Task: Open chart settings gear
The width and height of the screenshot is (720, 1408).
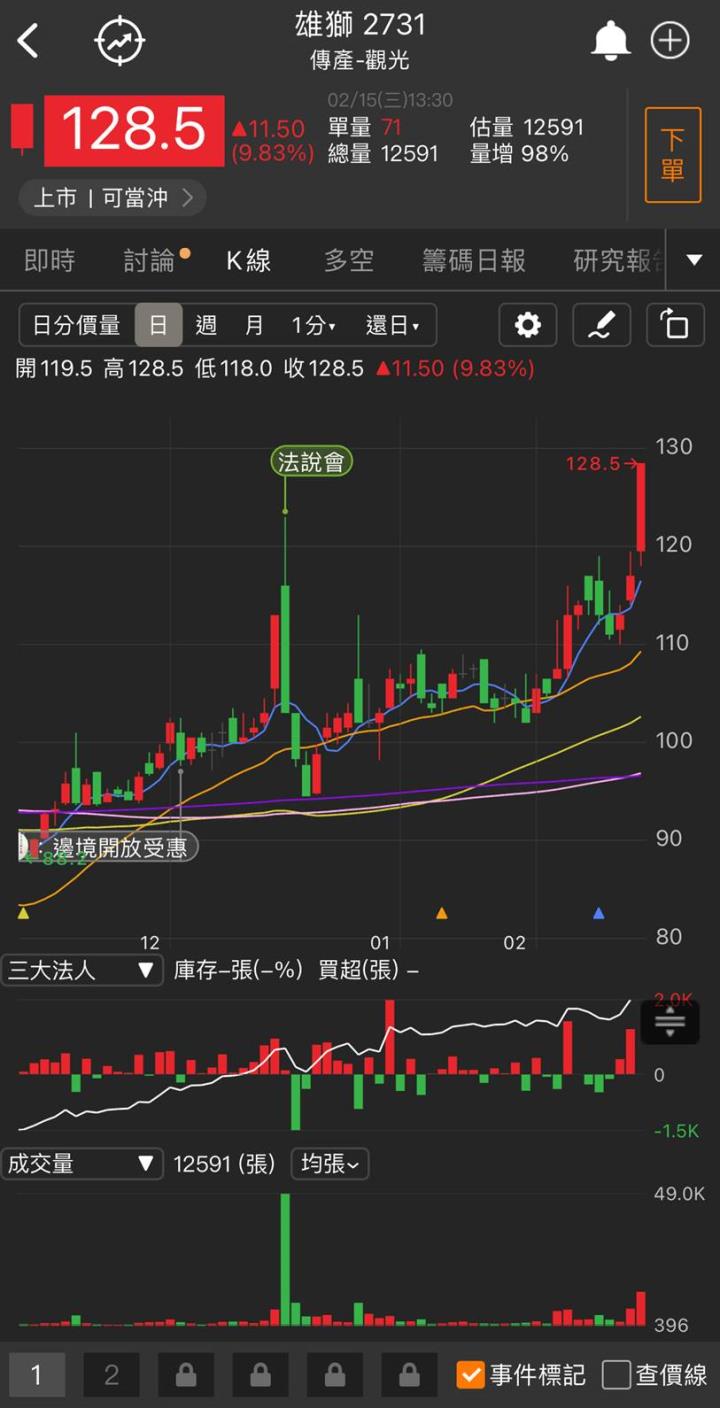Action: [x=527, y=325]
